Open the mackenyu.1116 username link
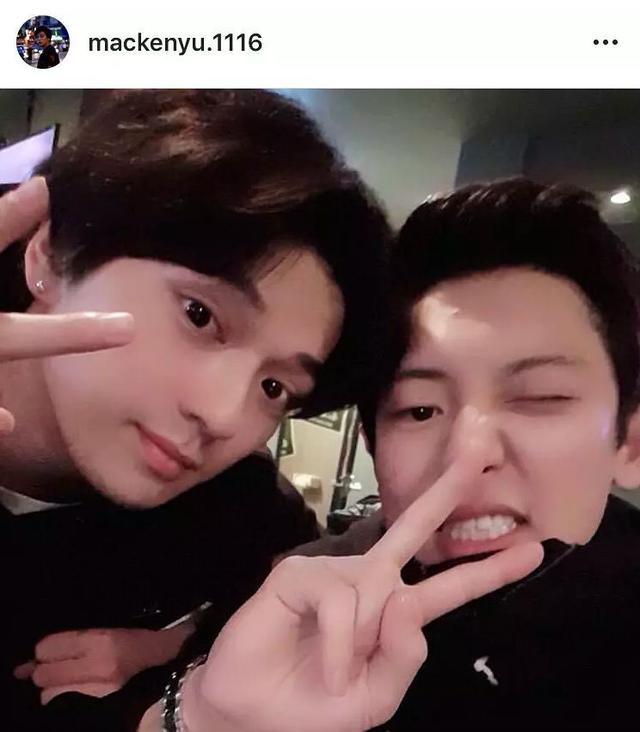Image resolution: width=640 pixels, height=732 pixels. pyautogui.click(x=174, y=43)
